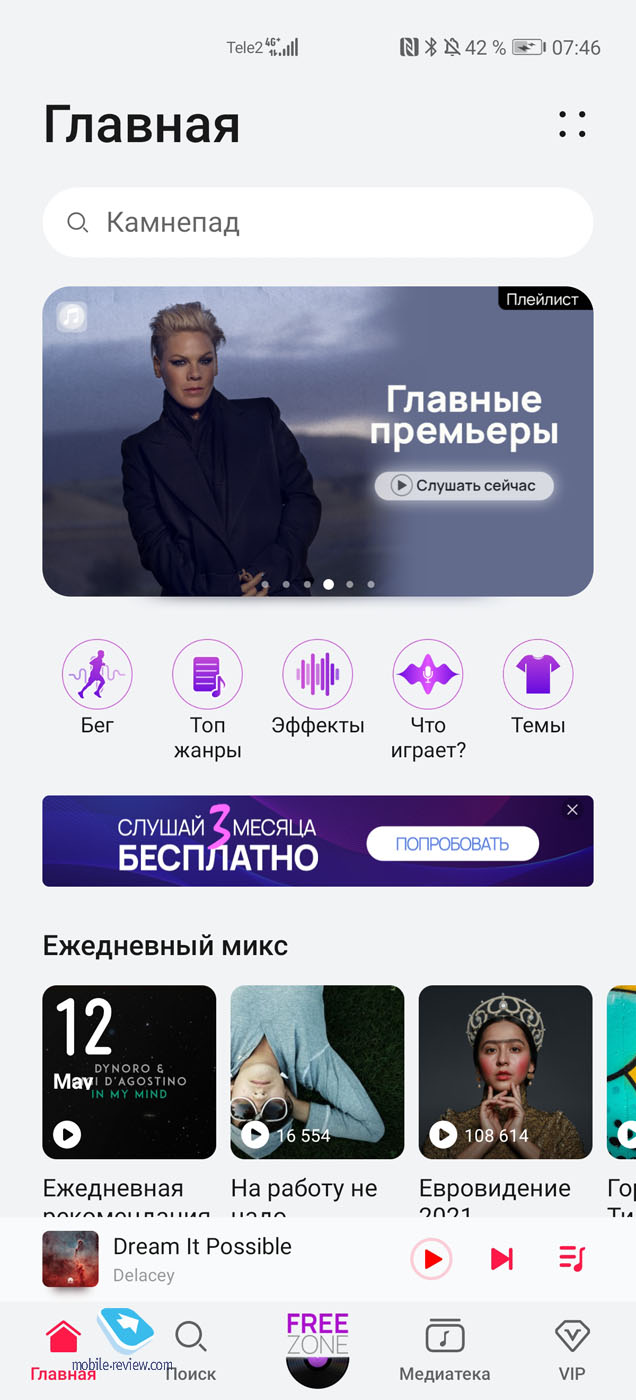Open the Бег running shortcut
The image size is (636, 1400).
[x=97, y=675]
